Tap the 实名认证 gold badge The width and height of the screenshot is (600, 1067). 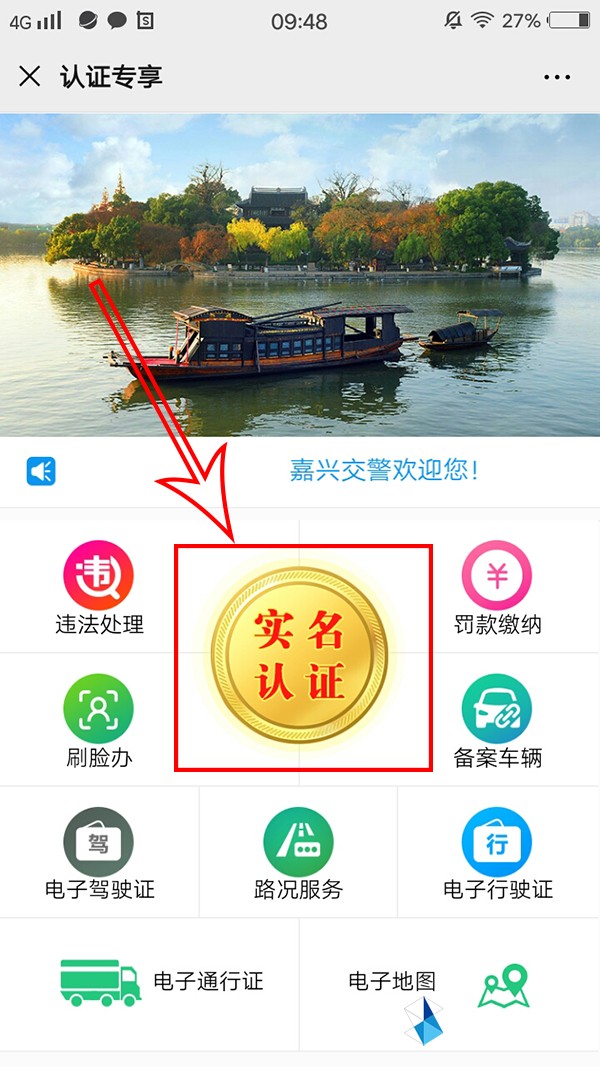point(299,656)
